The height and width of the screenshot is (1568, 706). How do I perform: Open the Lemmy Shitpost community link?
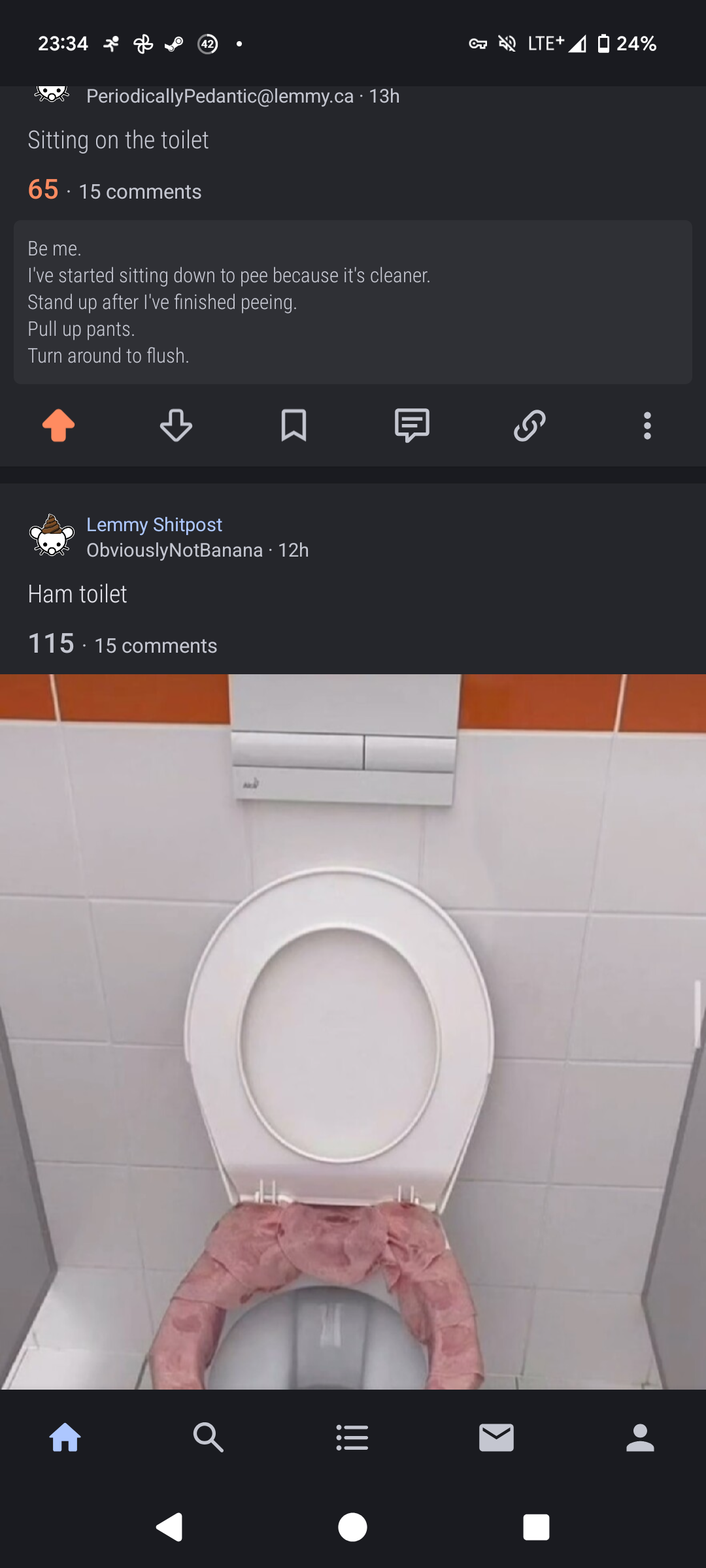(154, 525)
